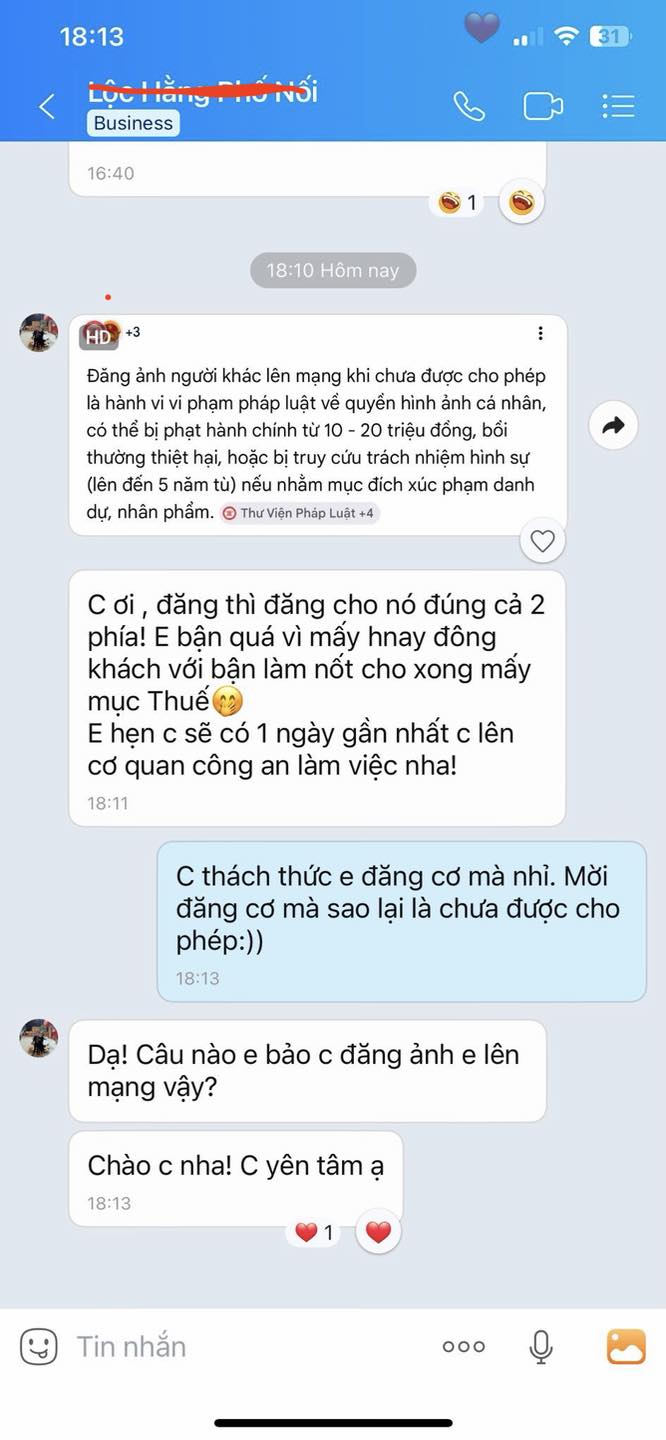React with heart to 'Chào c nha'
Screen dimensions: 666x1440
pos(378,1233)
